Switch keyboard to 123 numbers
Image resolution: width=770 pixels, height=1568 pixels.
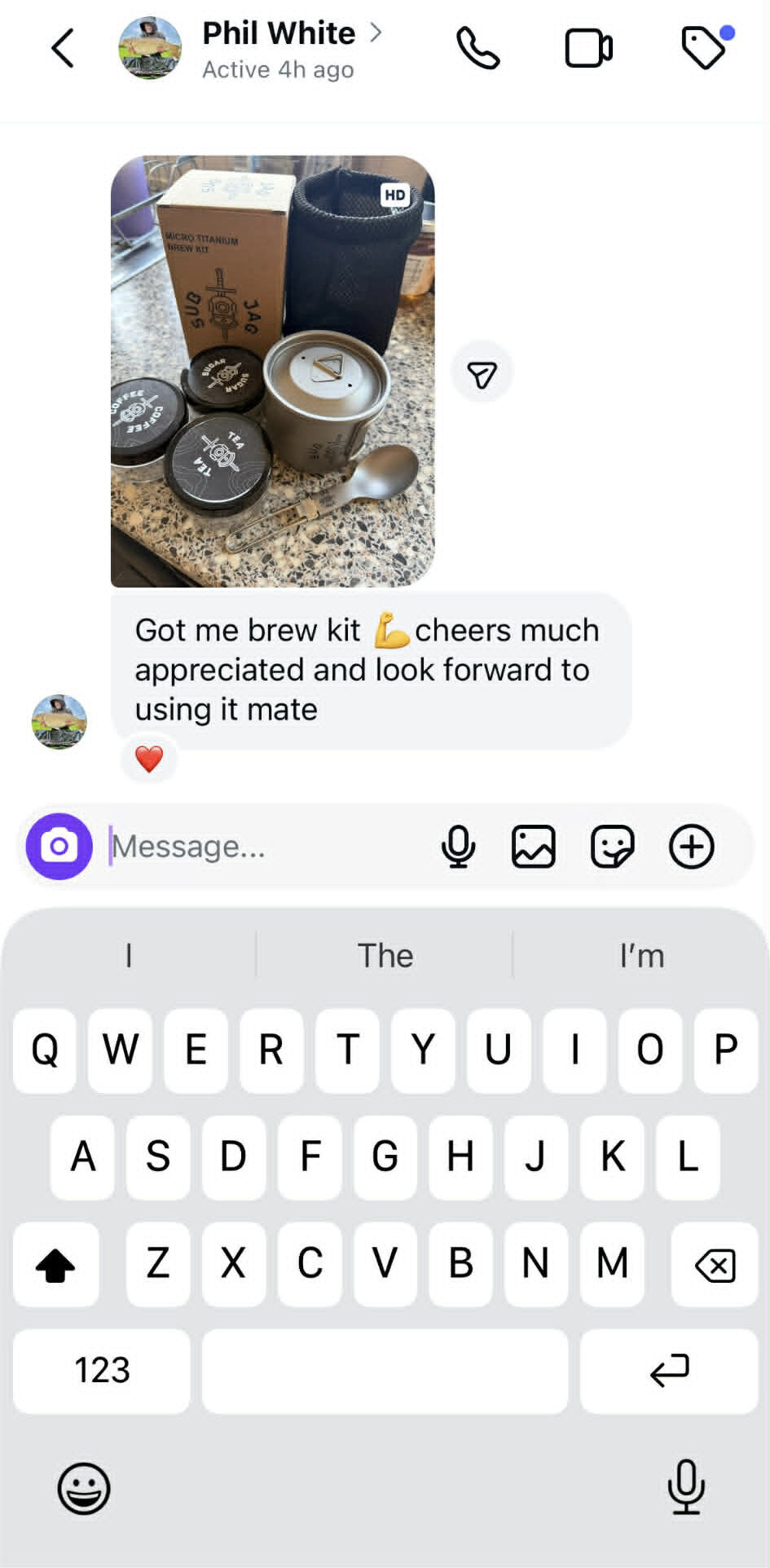(102, 1370)
